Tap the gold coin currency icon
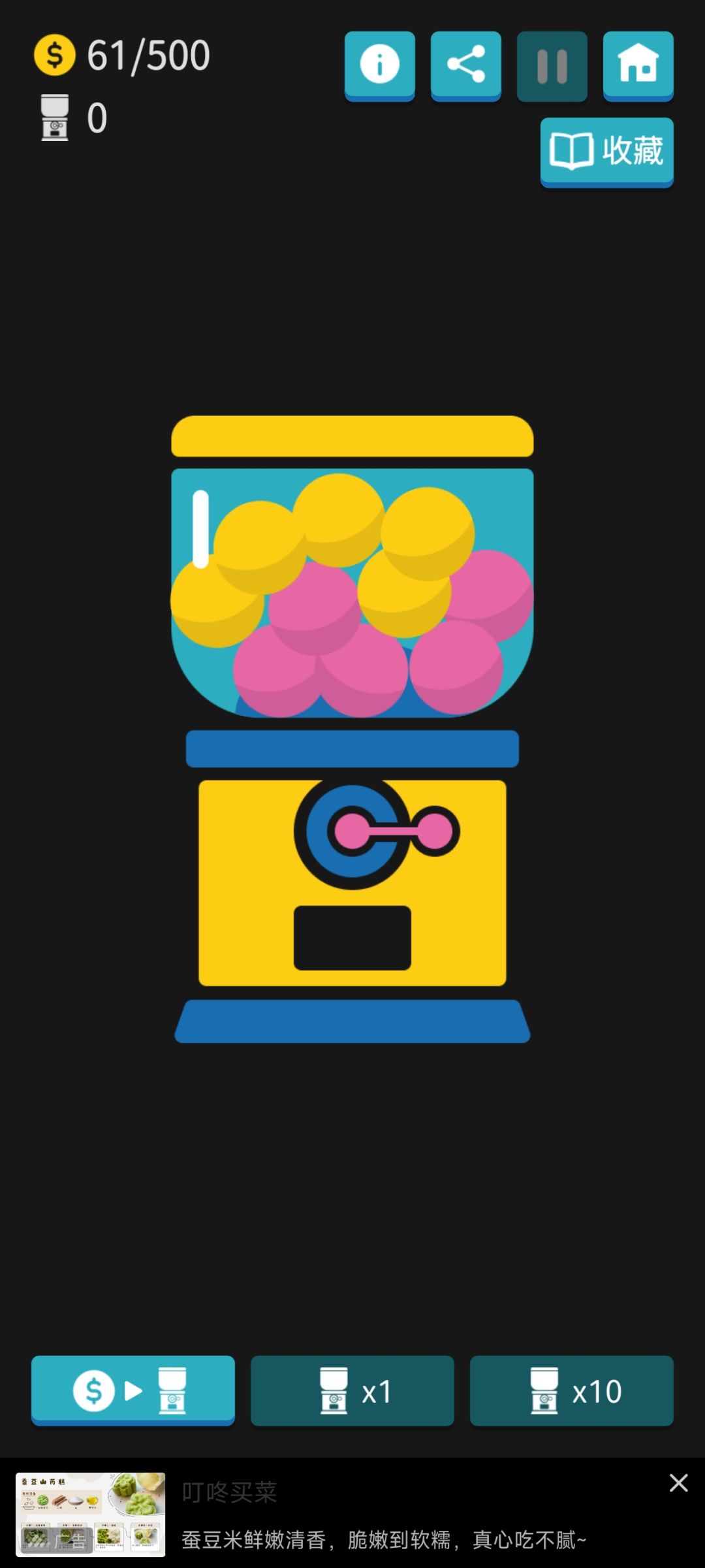 point(54,55)
